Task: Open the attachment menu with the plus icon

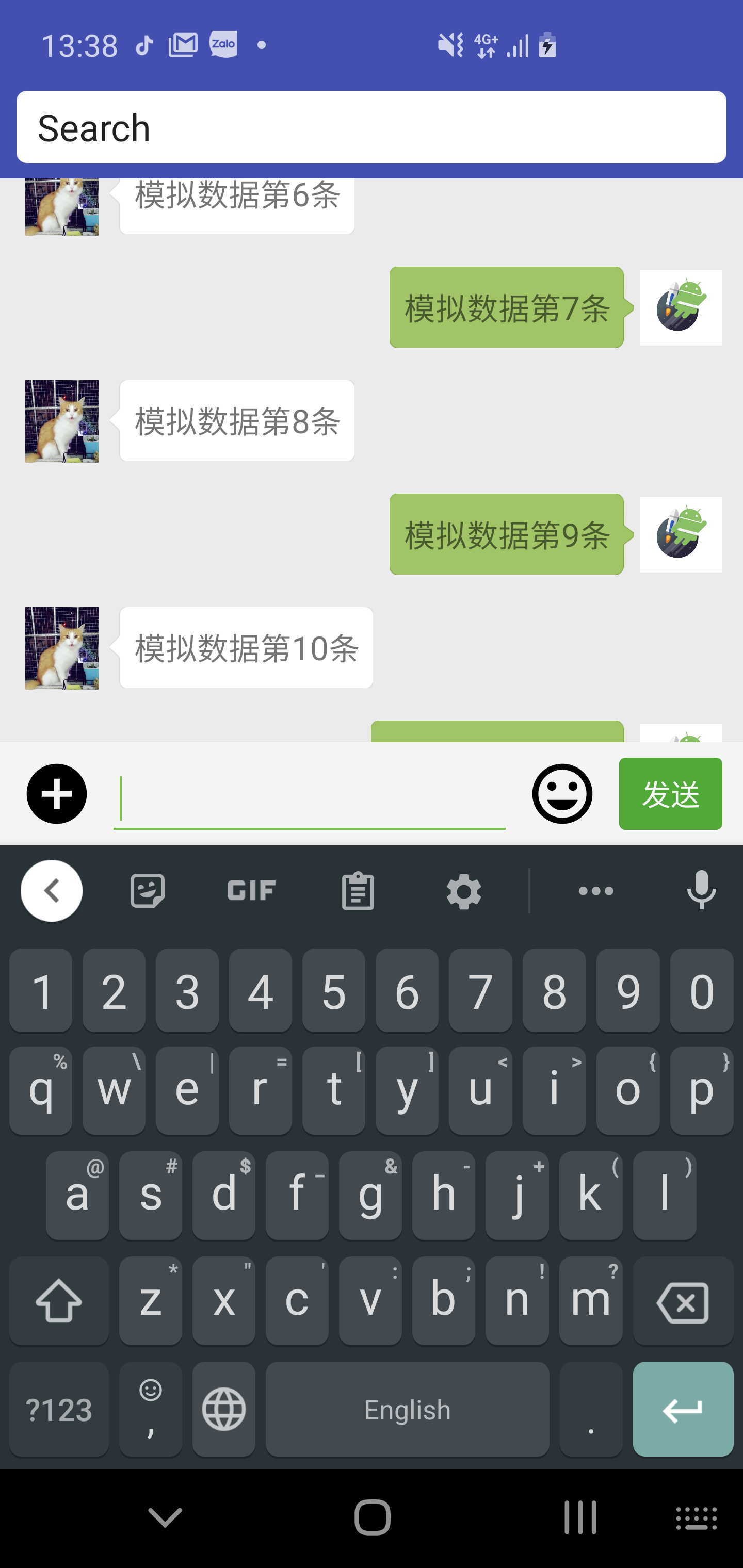Action: [56, 794]
